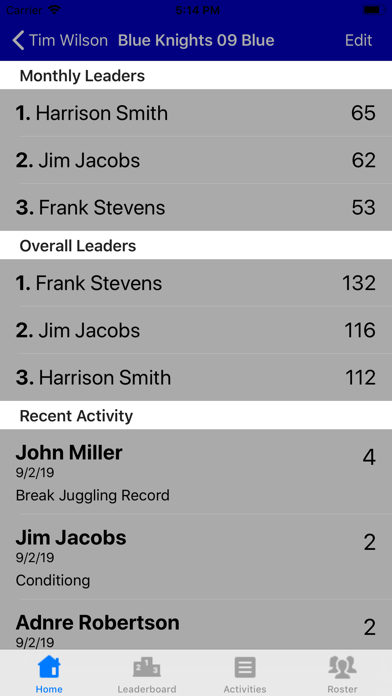Open Adnre Robertson's recent activity
Screen dimensions: 392x696
196,625
